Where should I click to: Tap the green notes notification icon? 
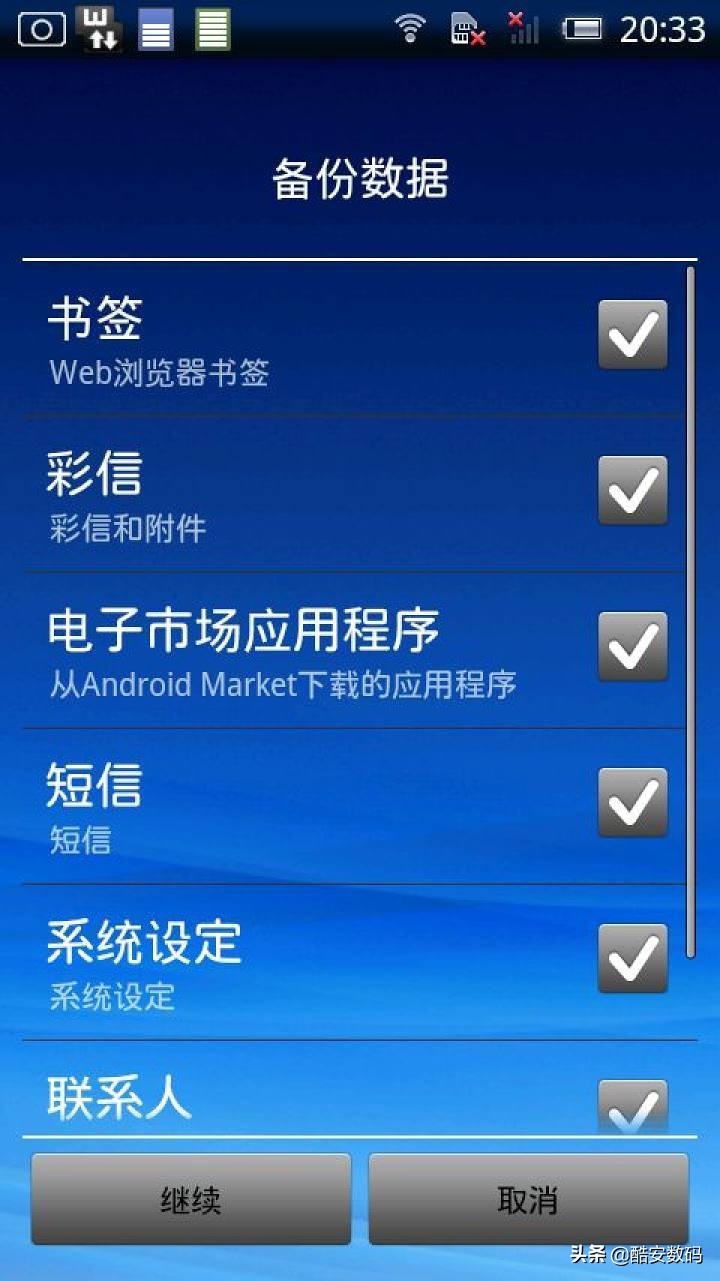coord(210,28)
